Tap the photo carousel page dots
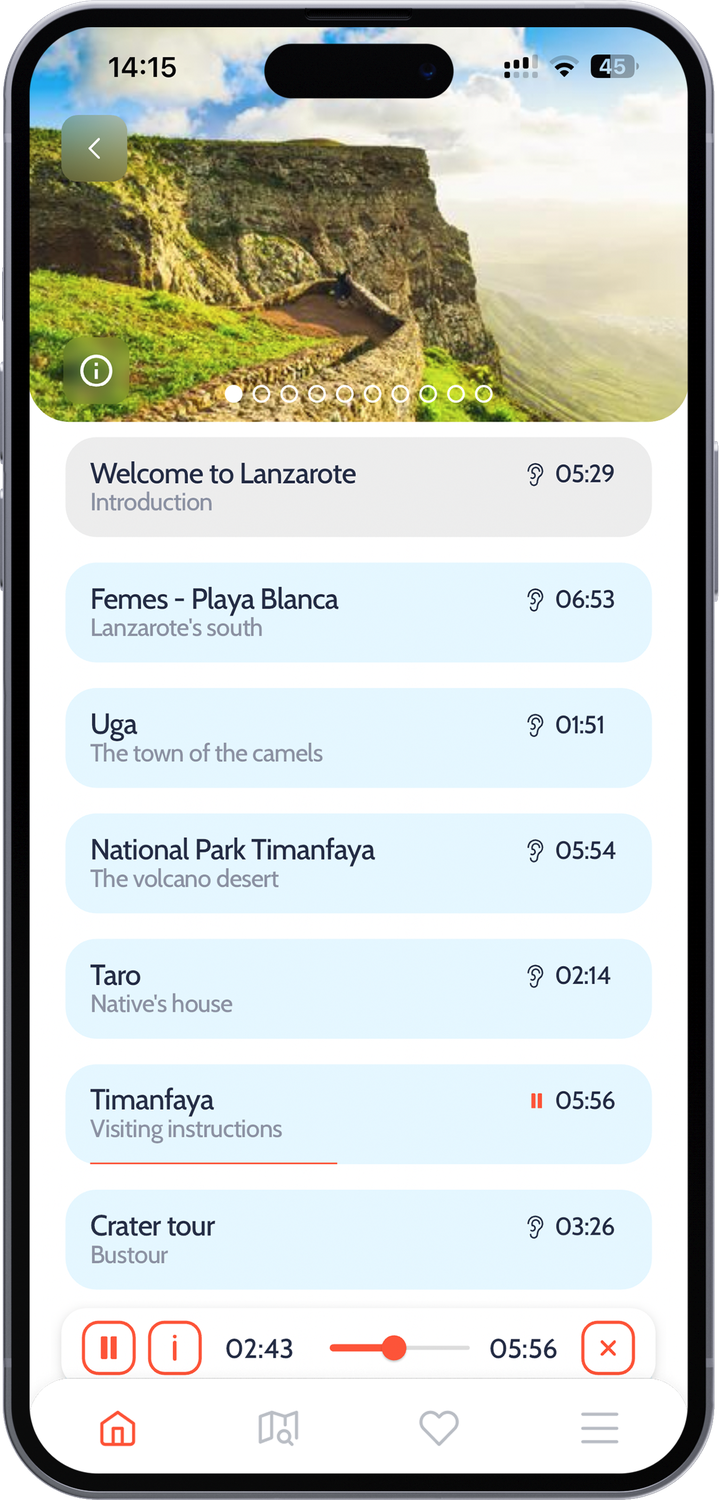 pyautogui.click(x=358, y=394)
